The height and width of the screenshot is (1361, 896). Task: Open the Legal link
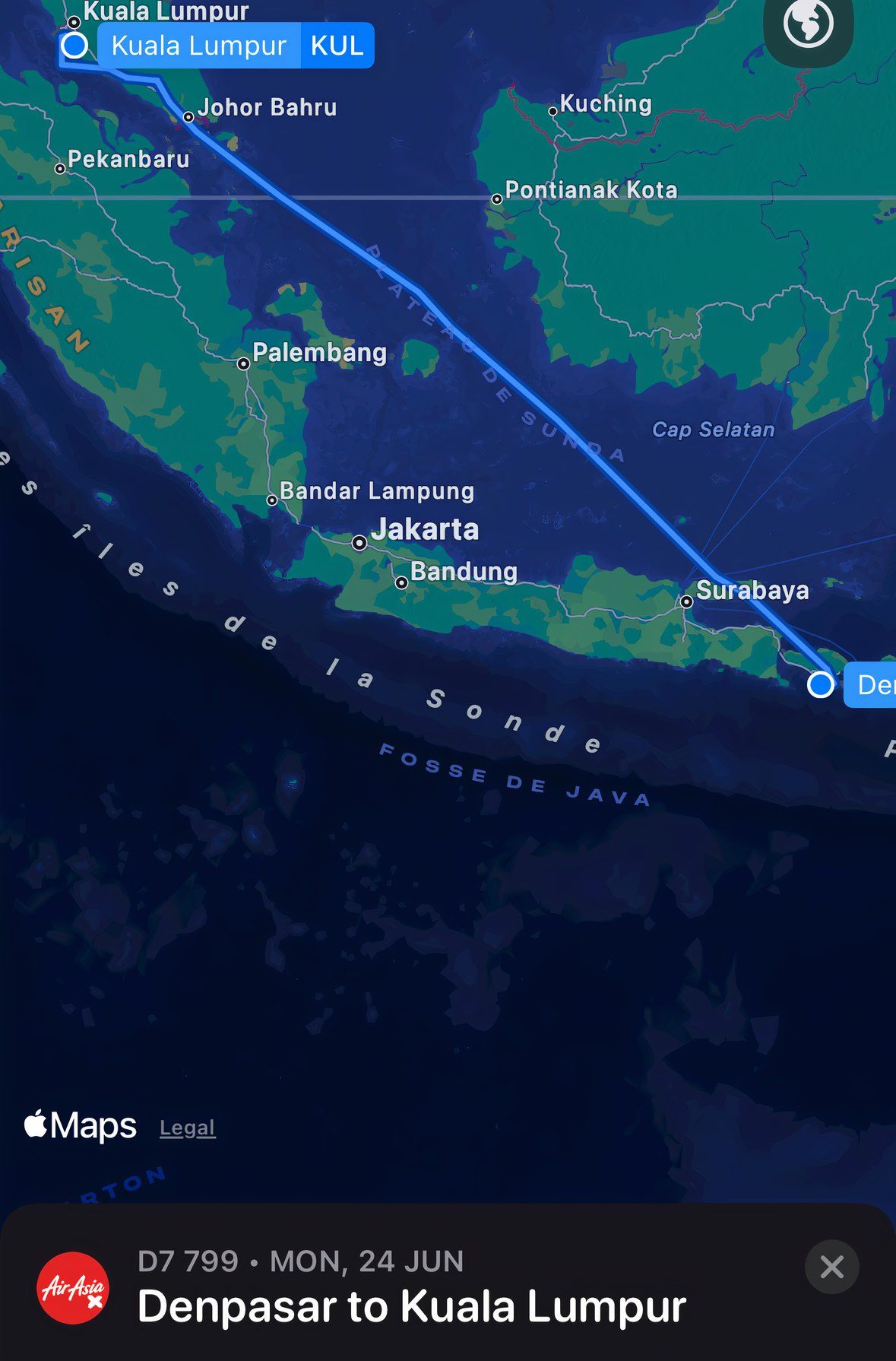click(x=188, y=1128)
